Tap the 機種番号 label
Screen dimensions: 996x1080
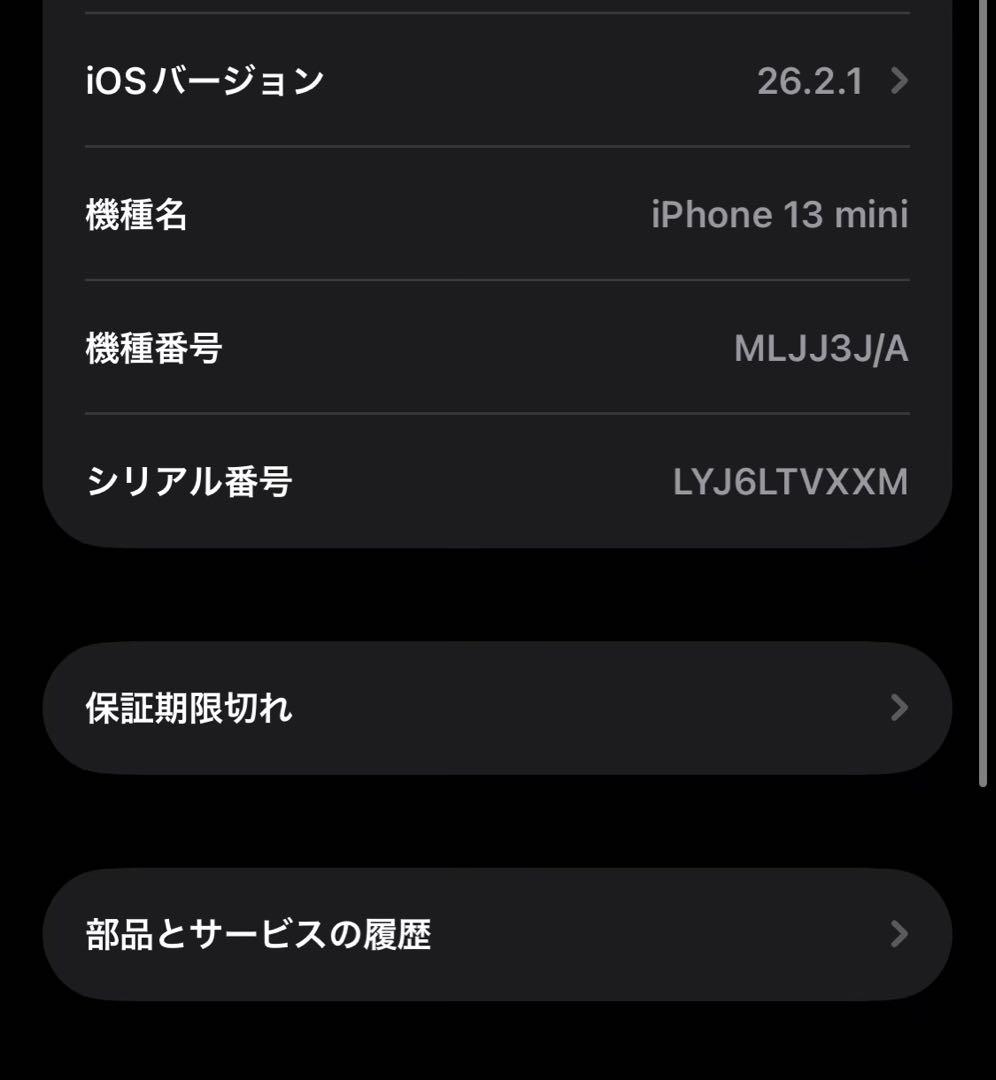[x=153, y=349]
